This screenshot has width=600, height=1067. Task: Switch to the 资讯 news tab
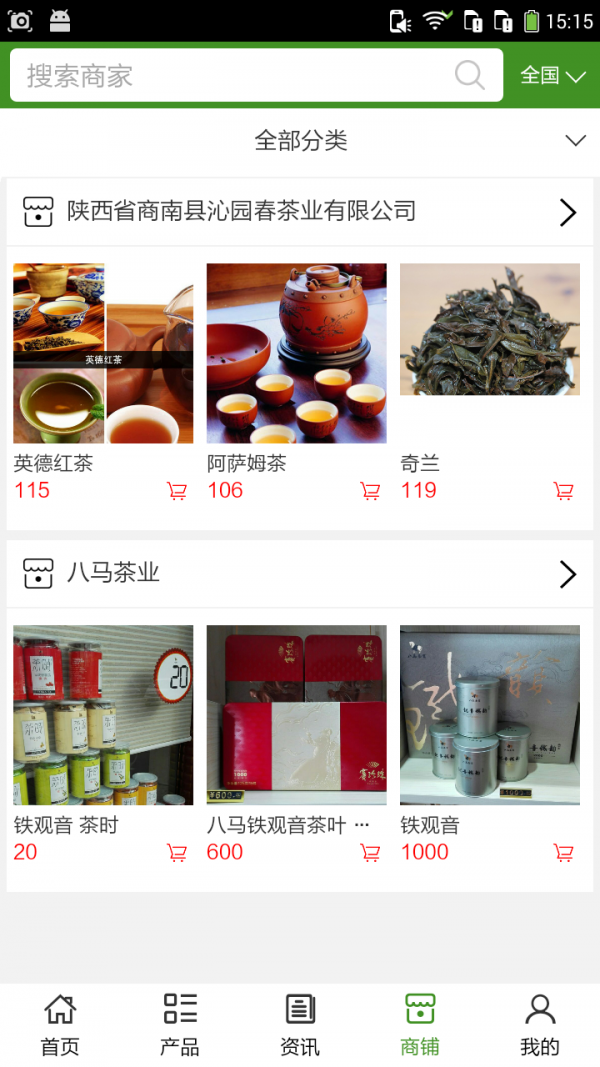coord(300,1025)
